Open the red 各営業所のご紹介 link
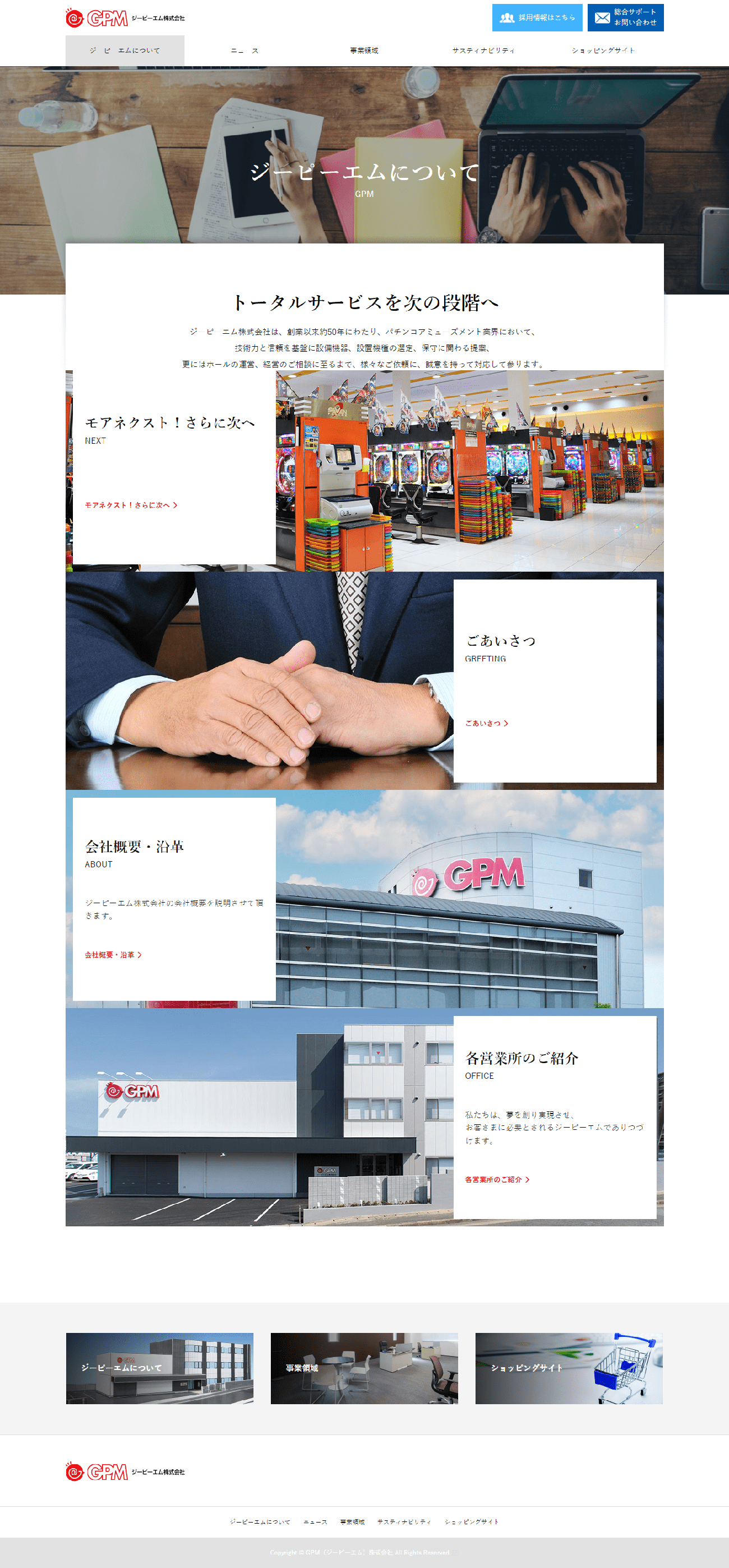The height and width of the screenshot is (1568, 729). click(496, 1180)
